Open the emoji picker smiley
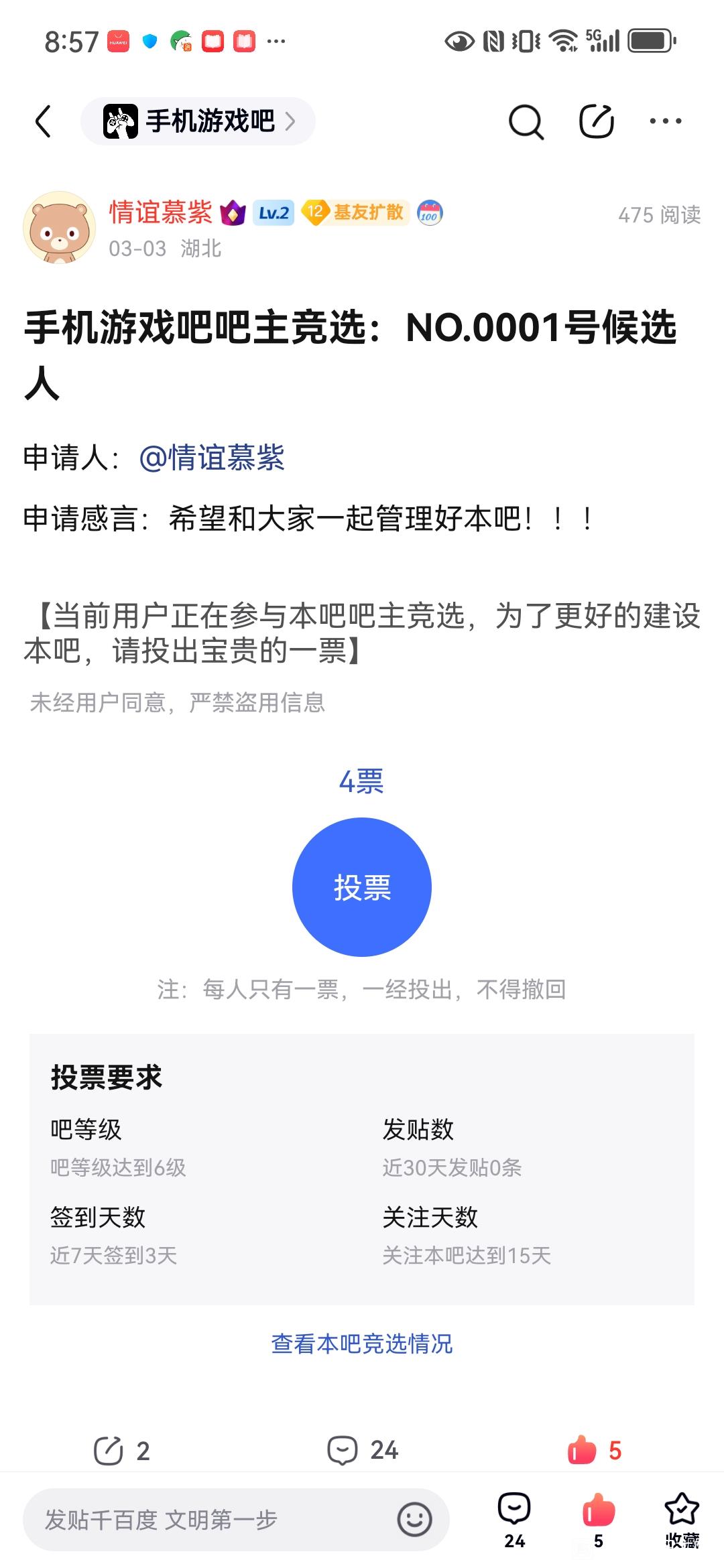The height and width of the screenshot is (1568, 724). click(414, 1520)
